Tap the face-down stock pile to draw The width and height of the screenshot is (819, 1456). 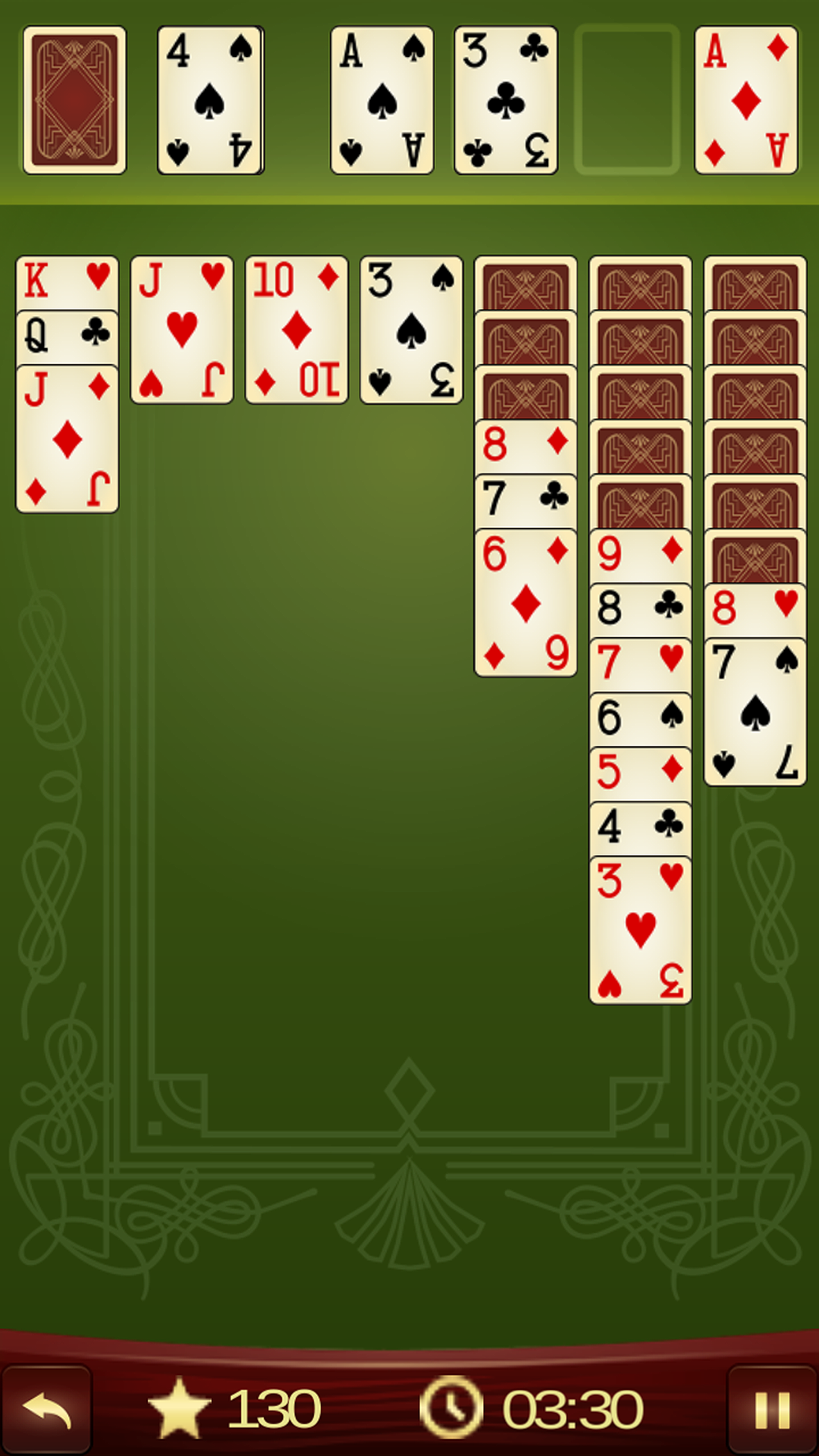tap(74, 100)
